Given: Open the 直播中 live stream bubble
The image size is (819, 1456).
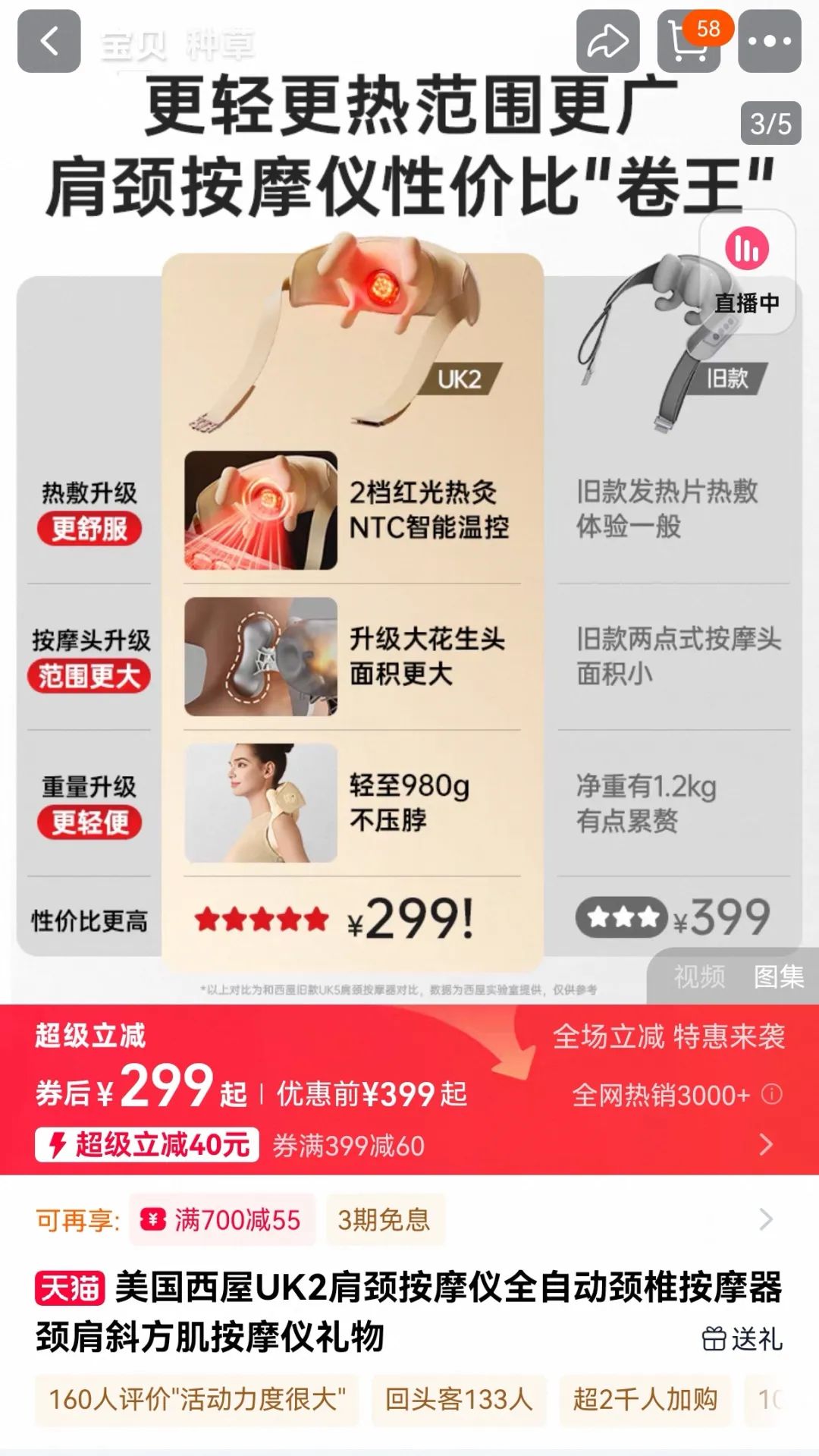Looking at the screenshot, I should (x=747, y=271).
